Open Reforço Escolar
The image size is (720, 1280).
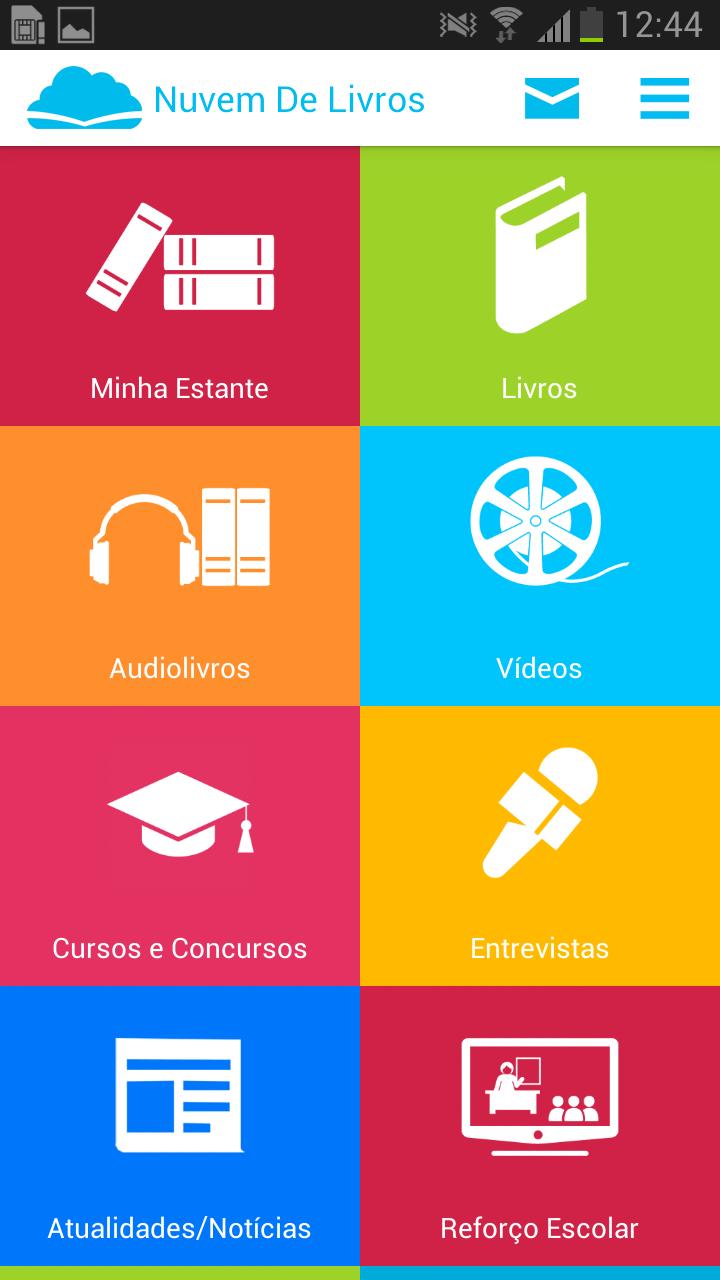pyautogui.click(x=540, y=1126)
